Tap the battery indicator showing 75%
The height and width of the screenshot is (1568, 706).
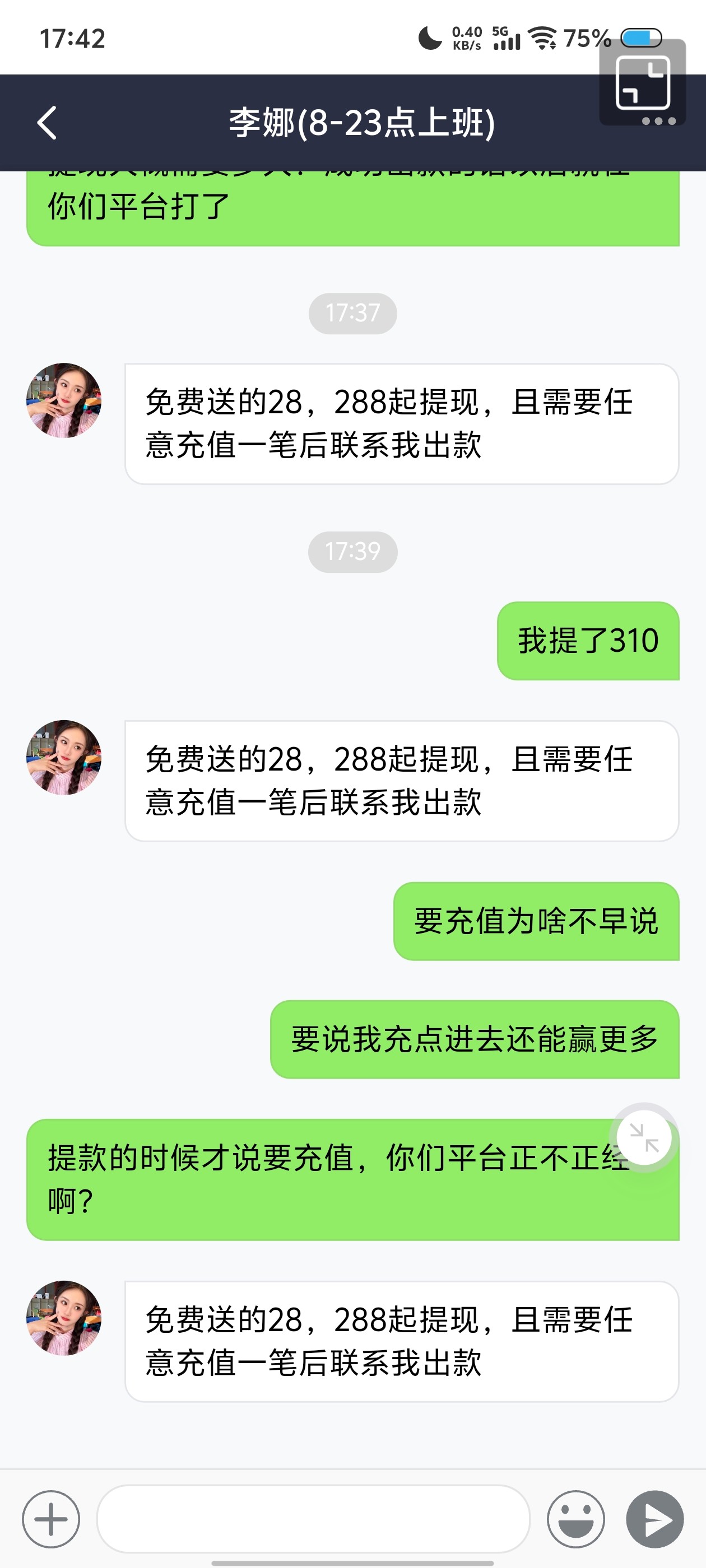pos(640,38)
